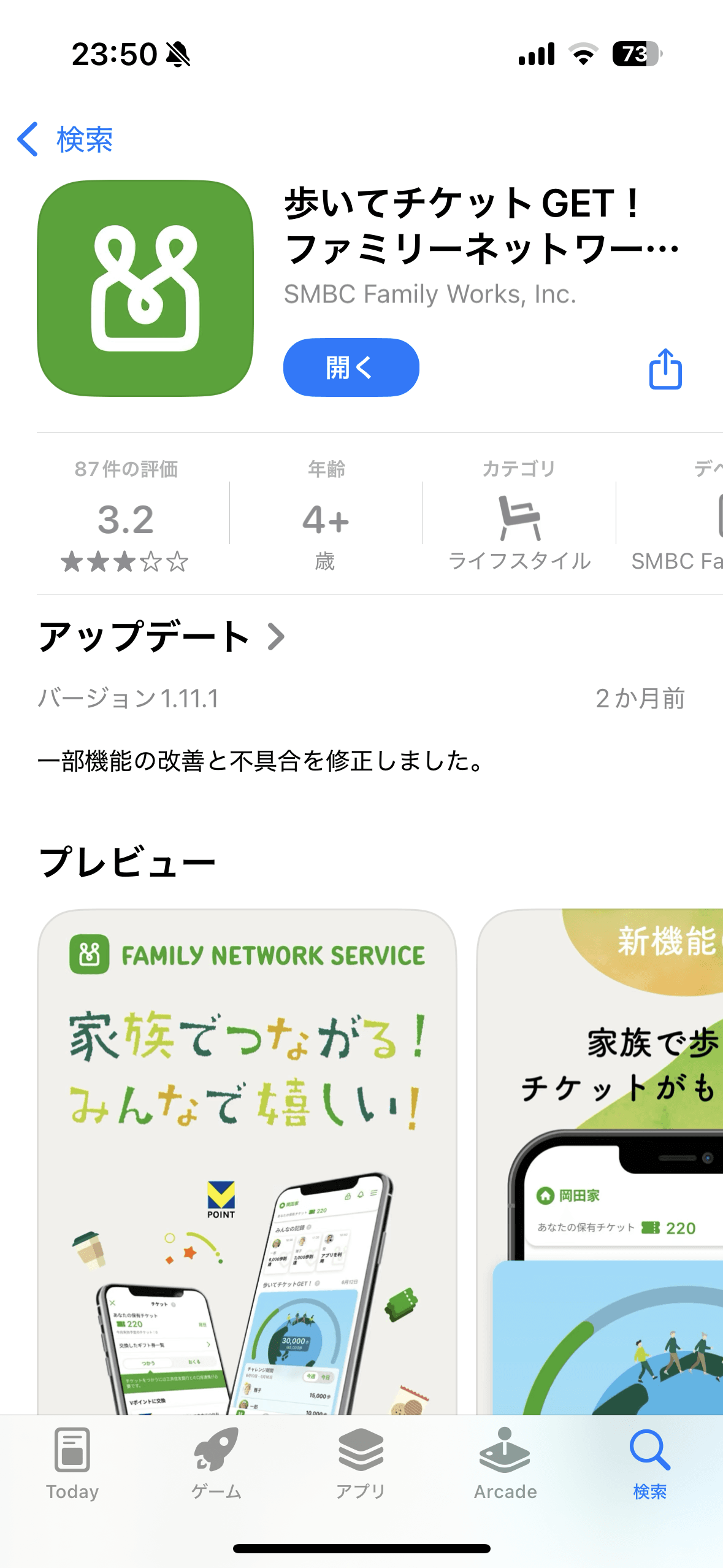
Task: Switch to the ゲーム tab
Action: click(x=216, y=1464)
